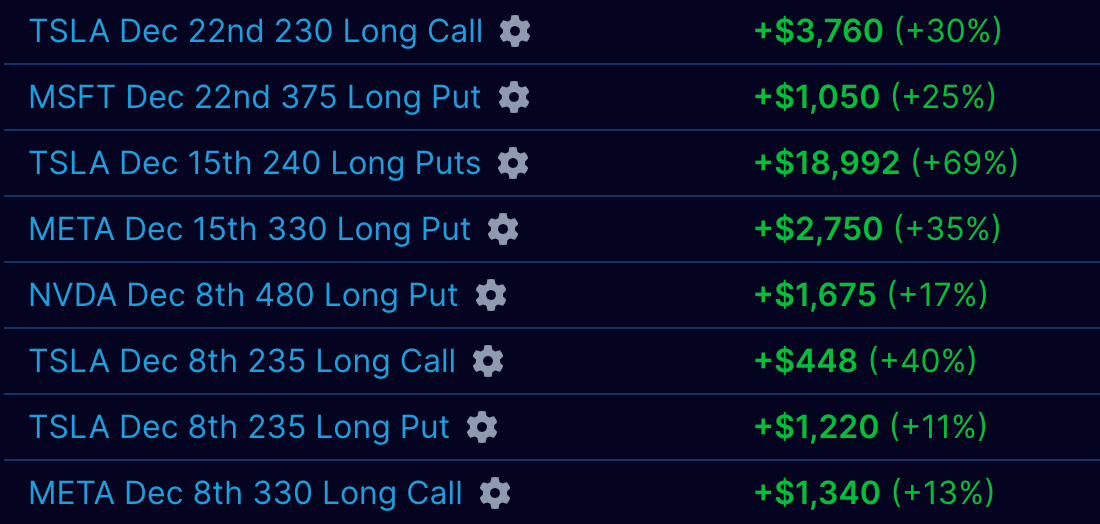Viewport: 1100px width, 524px height.
Task: Tap gear icon beside TSLA Dec 8th 235 Long Call
Action: coord(488,361)
